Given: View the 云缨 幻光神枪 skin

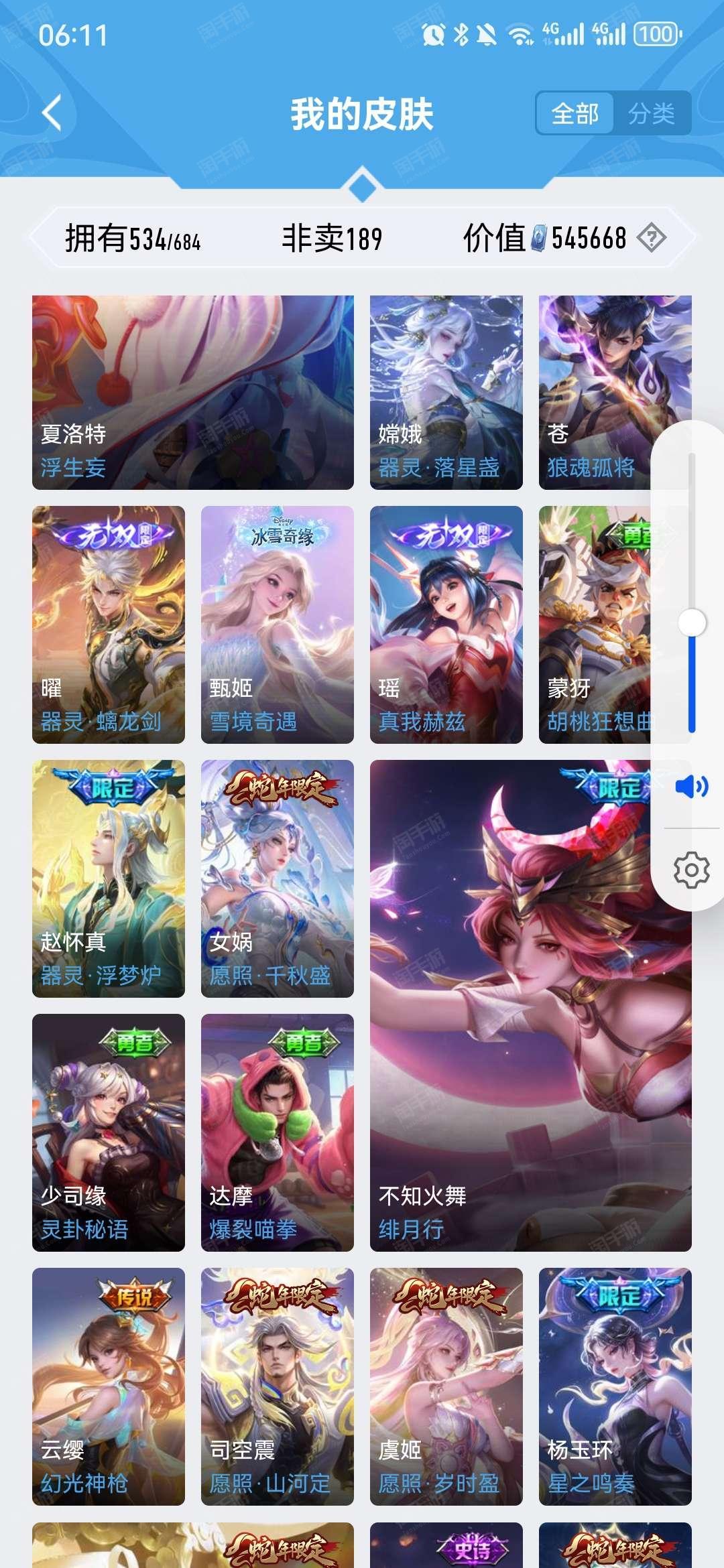Looking at the screenshot, I should point(109,1386).
